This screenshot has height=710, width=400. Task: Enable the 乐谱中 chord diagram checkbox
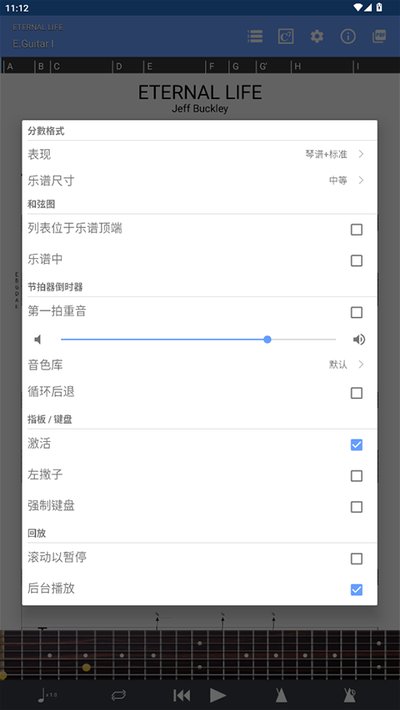tap(357, 260)
